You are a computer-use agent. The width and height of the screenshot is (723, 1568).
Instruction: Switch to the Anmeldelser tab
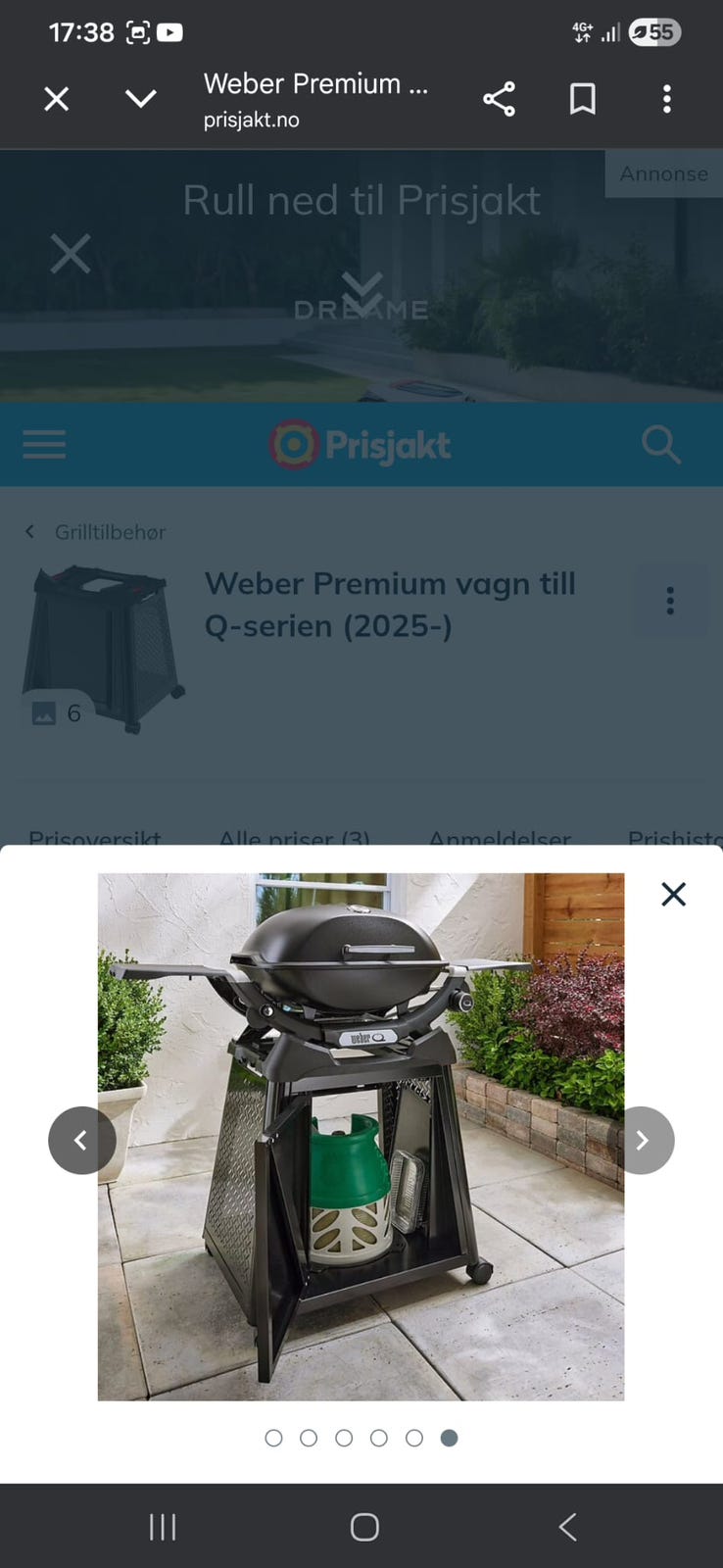tap(500, 840)
